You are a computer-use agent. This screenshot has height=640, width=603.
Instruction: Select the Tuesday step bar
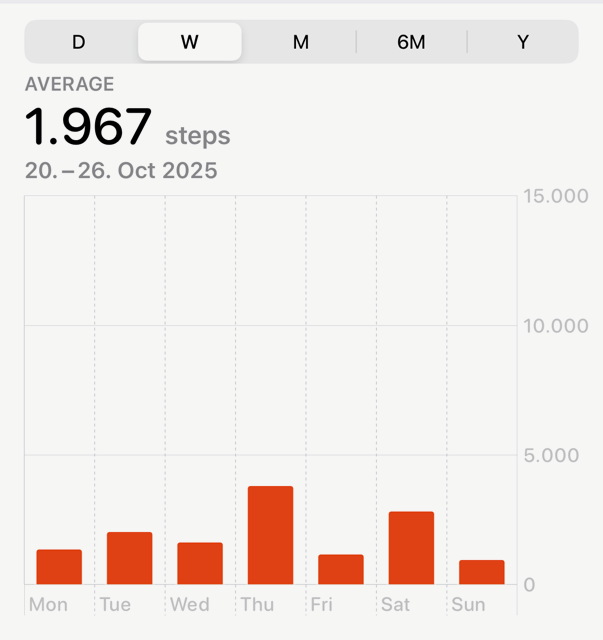tap(129, 559)
